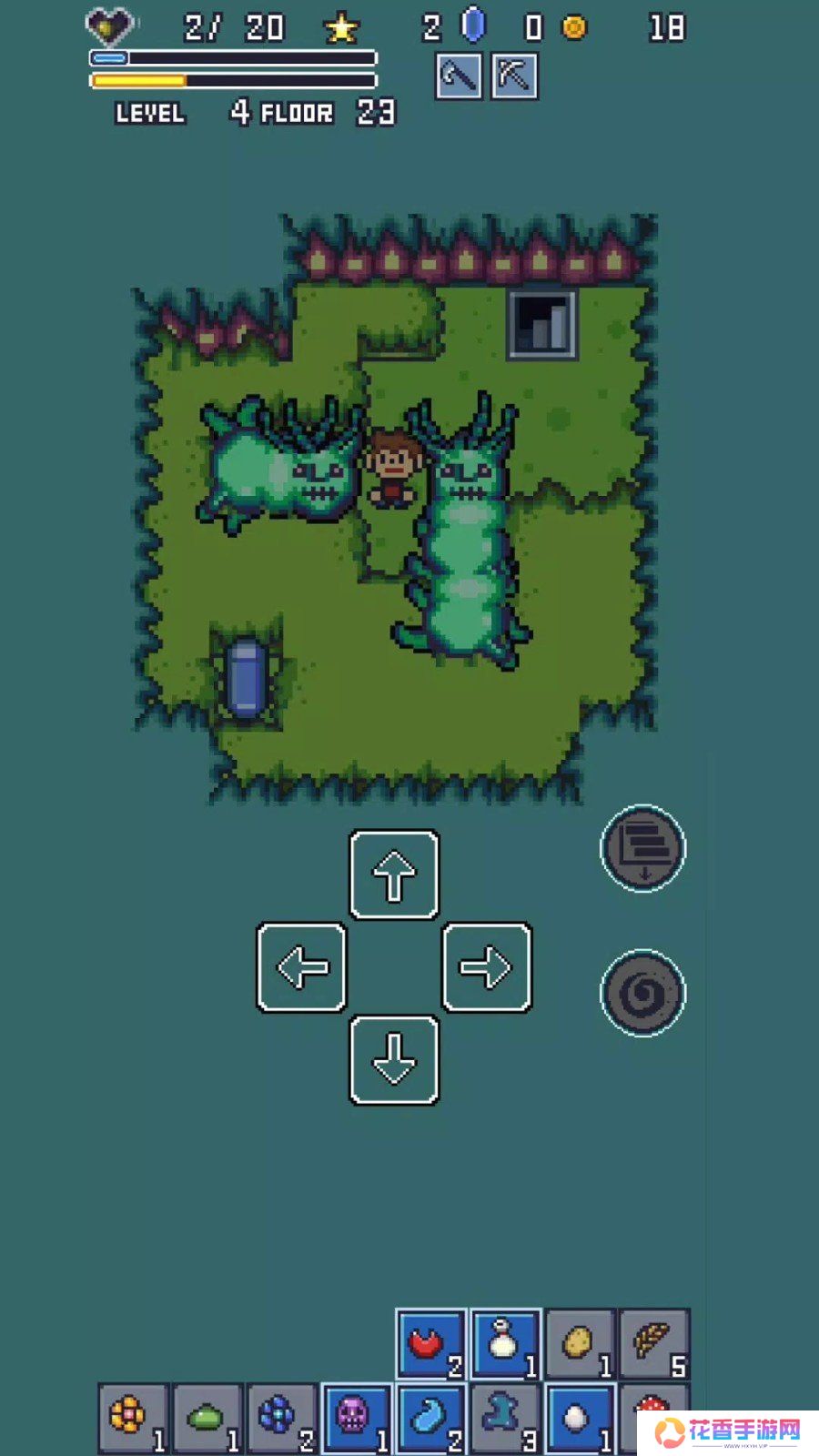Select the feather item

(x=653, y=1343)
